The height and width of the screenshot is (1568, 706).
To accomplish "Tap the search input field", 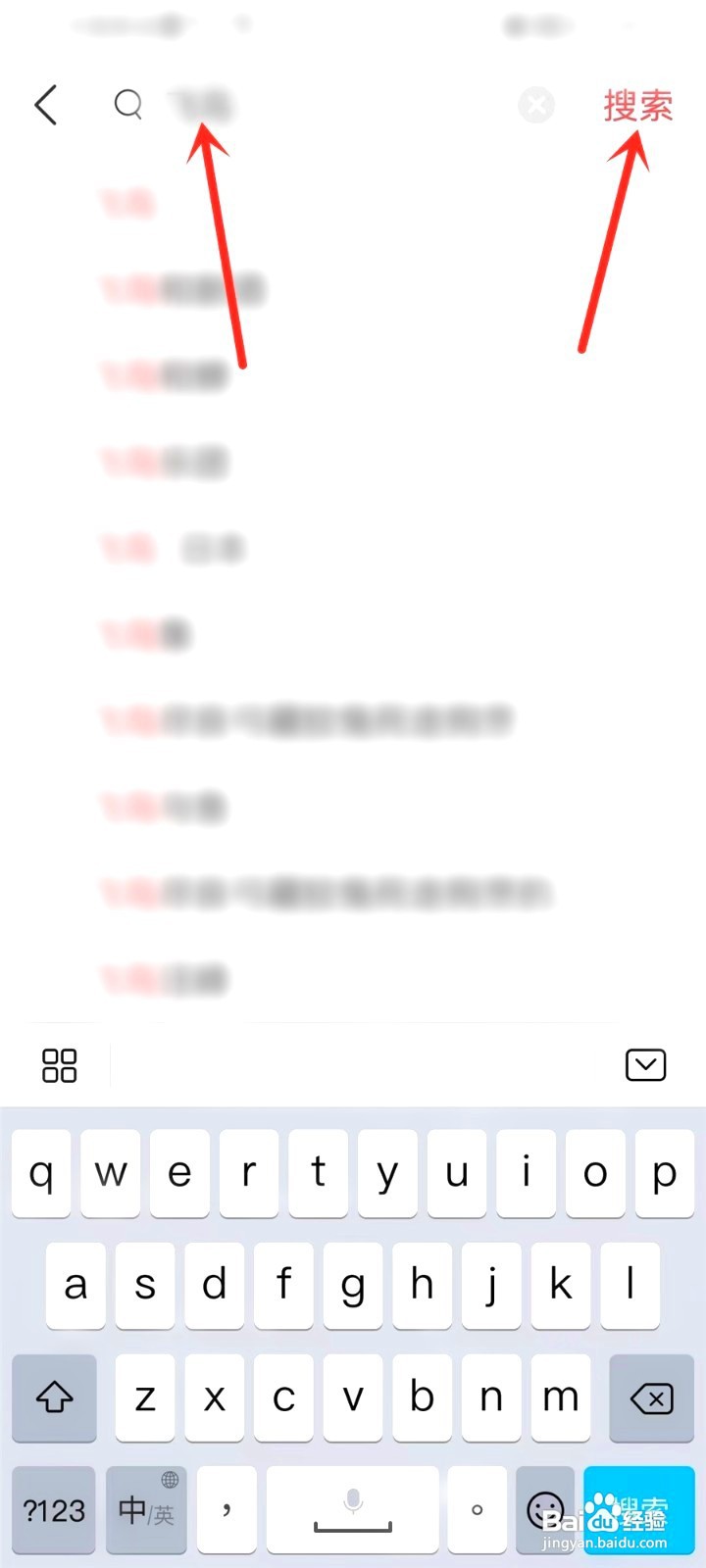I will [294, 105].
